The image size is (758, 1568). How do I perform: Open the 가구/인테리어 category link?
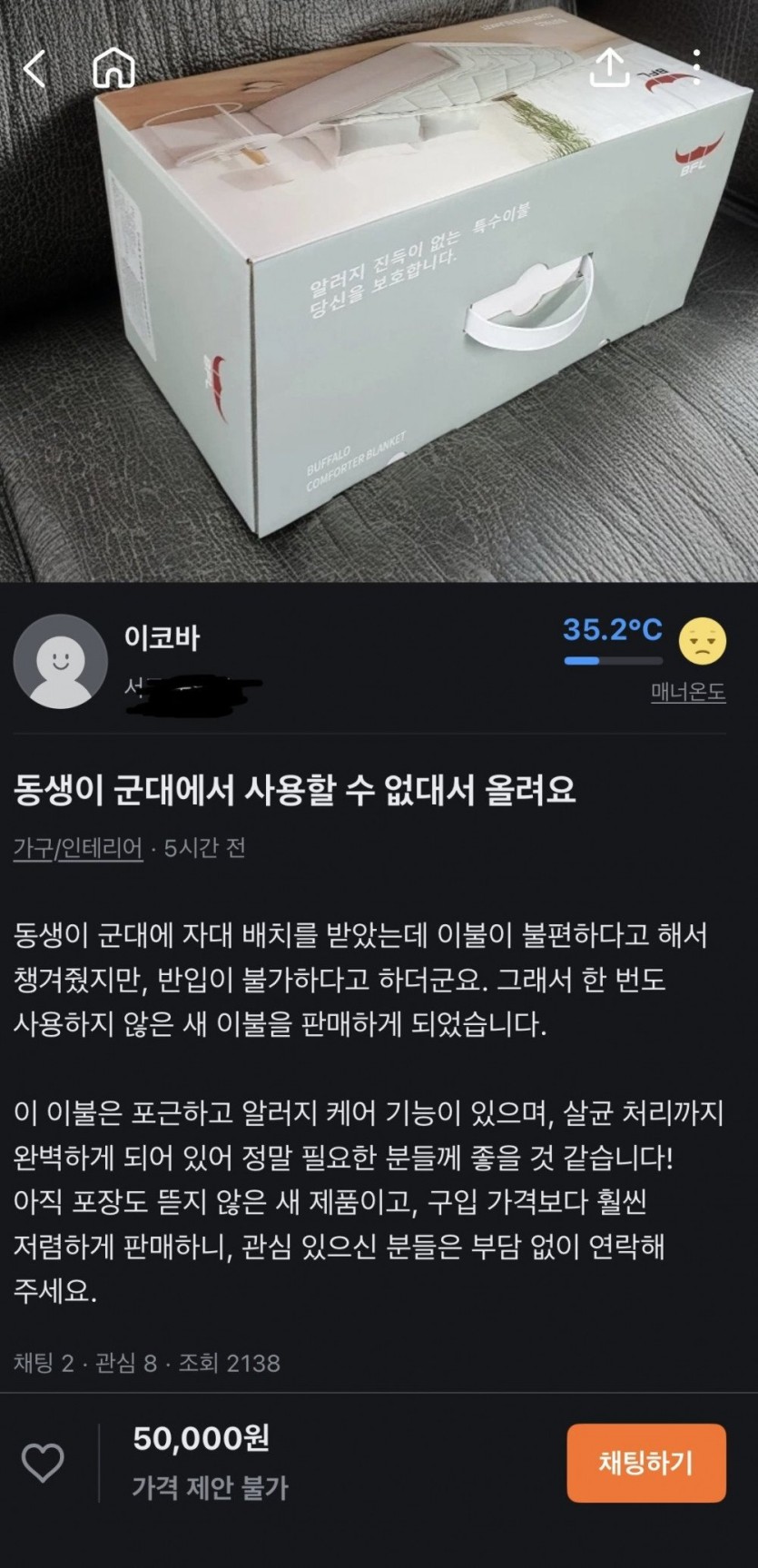point(78,848)
